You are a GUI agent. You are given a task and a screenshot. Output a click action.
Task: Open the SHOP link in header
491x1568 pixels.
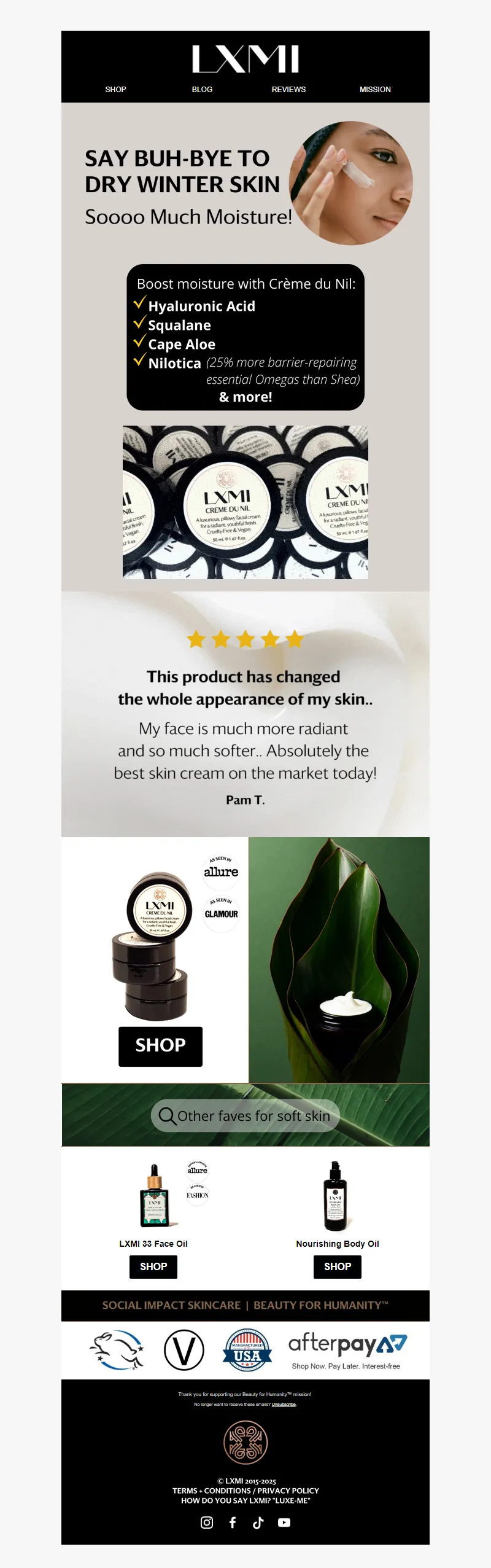click(115, 89)
